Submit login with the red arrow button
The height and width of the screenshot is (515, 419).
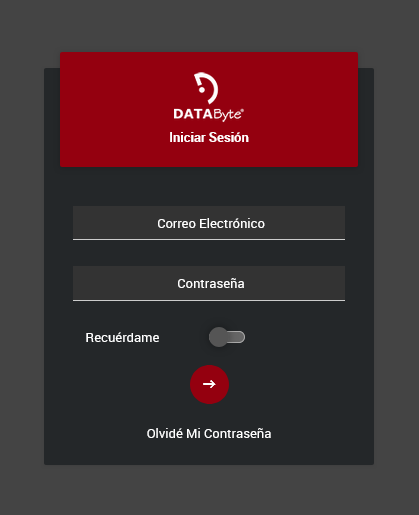click(x=209, y=384)
